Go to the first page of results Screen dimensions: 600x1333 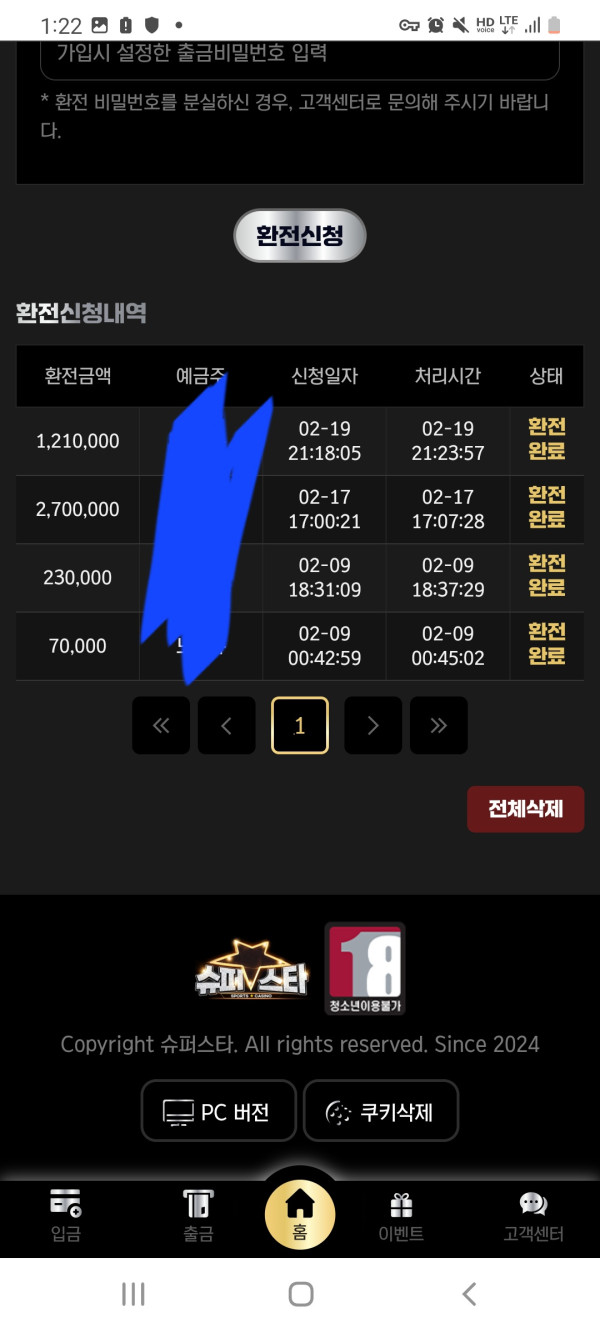pyautogui.click(x=161, y=726)
